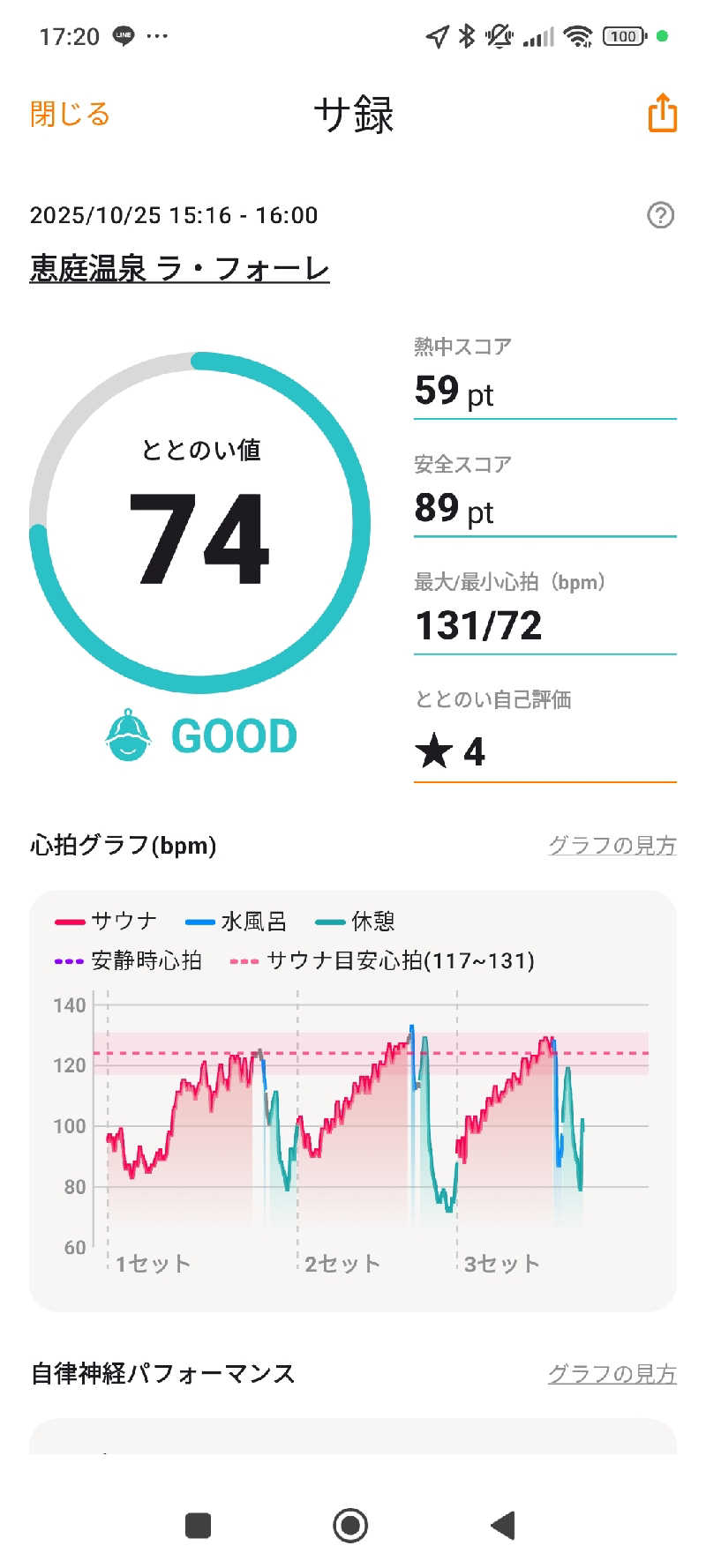The width and height of the screenshot is (706, 1568).
Task: Go back with the system back button
Action: 503,1525
